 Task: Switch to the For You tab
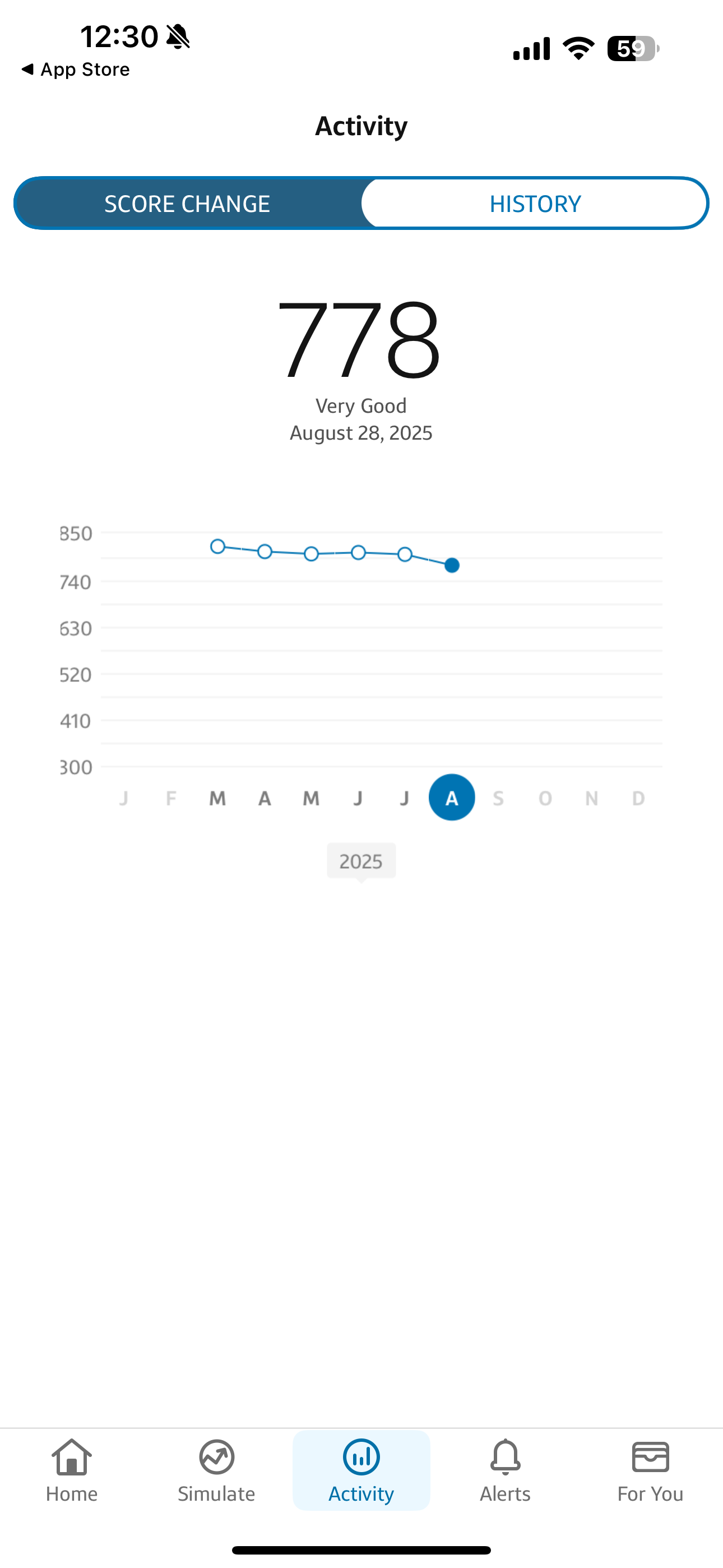650,1470
